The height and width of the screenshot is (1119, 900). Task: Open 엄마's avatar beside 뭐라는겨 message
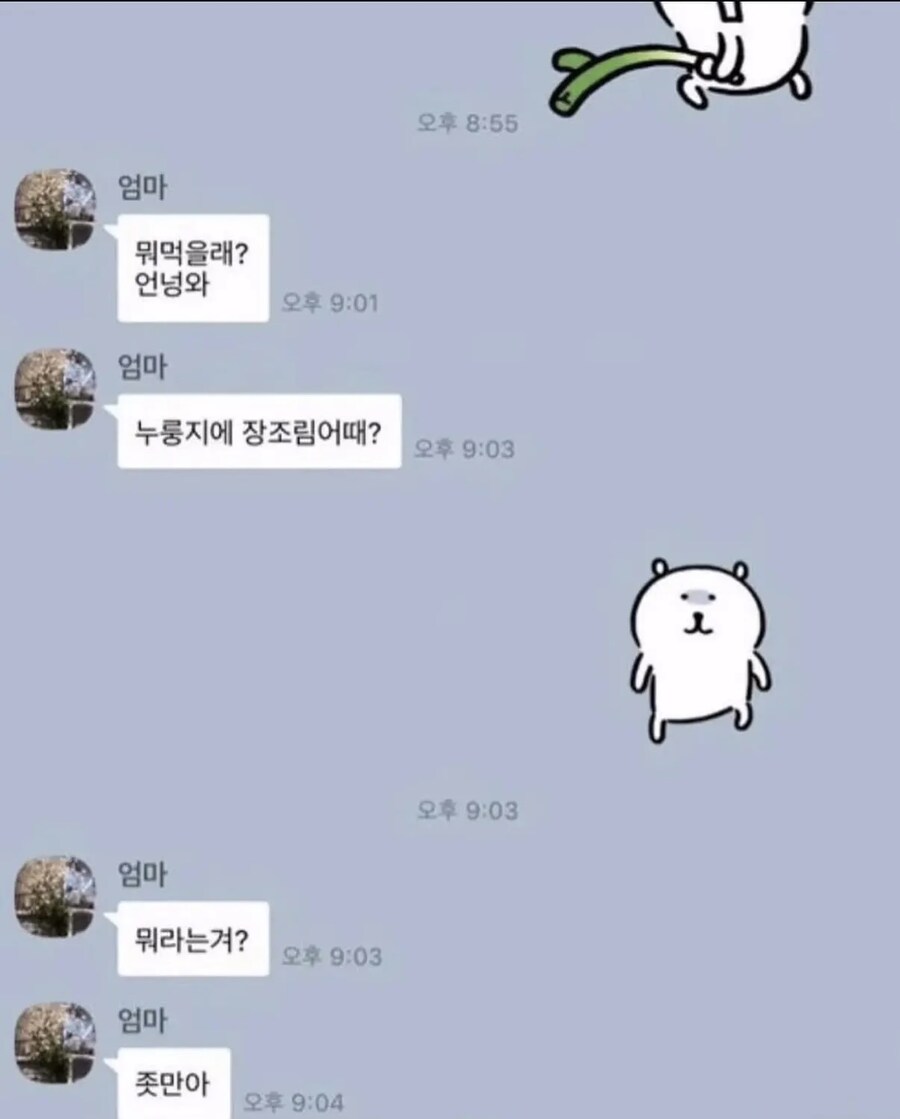pyautogui.click(x=56, y=896)
